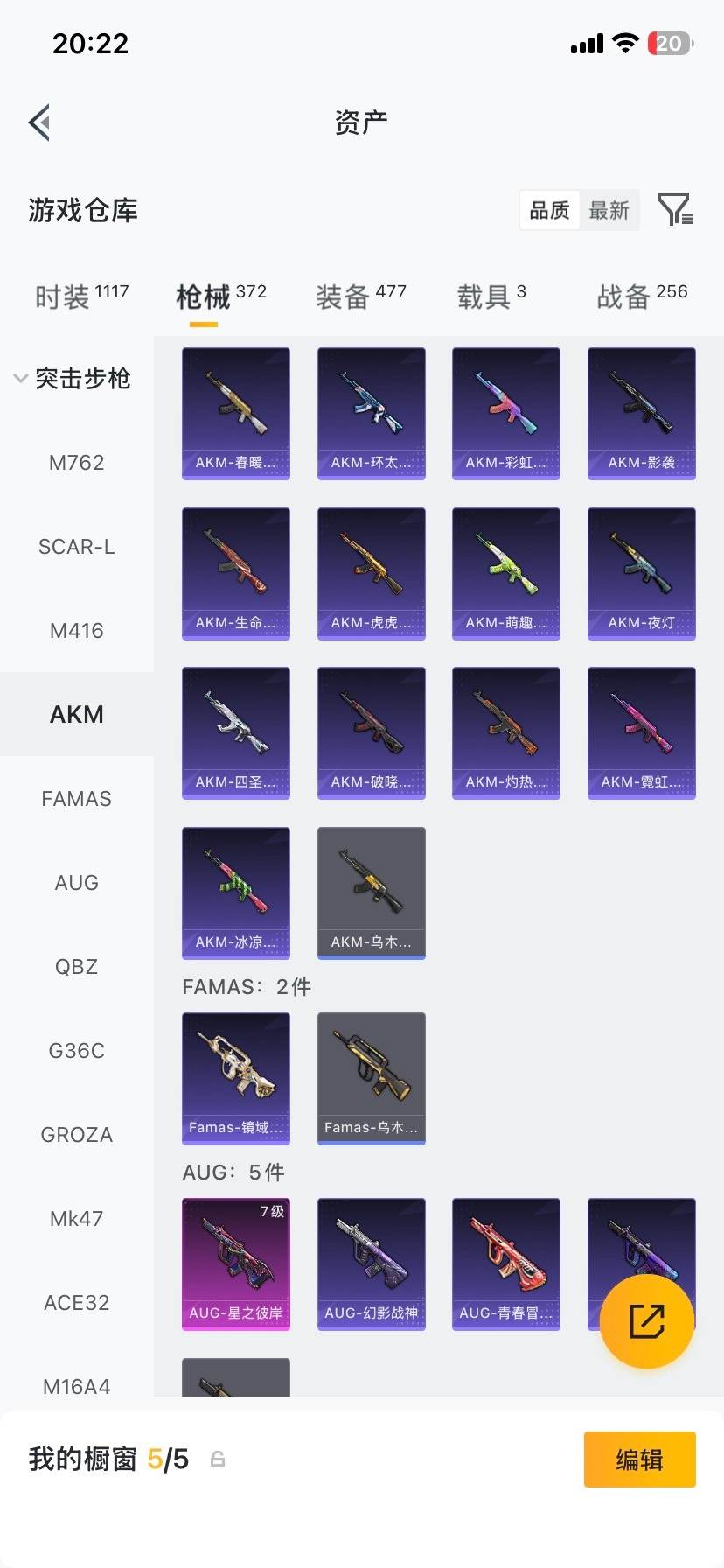Select M762 in the weapon list
The width and height of the screenshot is (724, 1568).
click(x=77, y=463)
